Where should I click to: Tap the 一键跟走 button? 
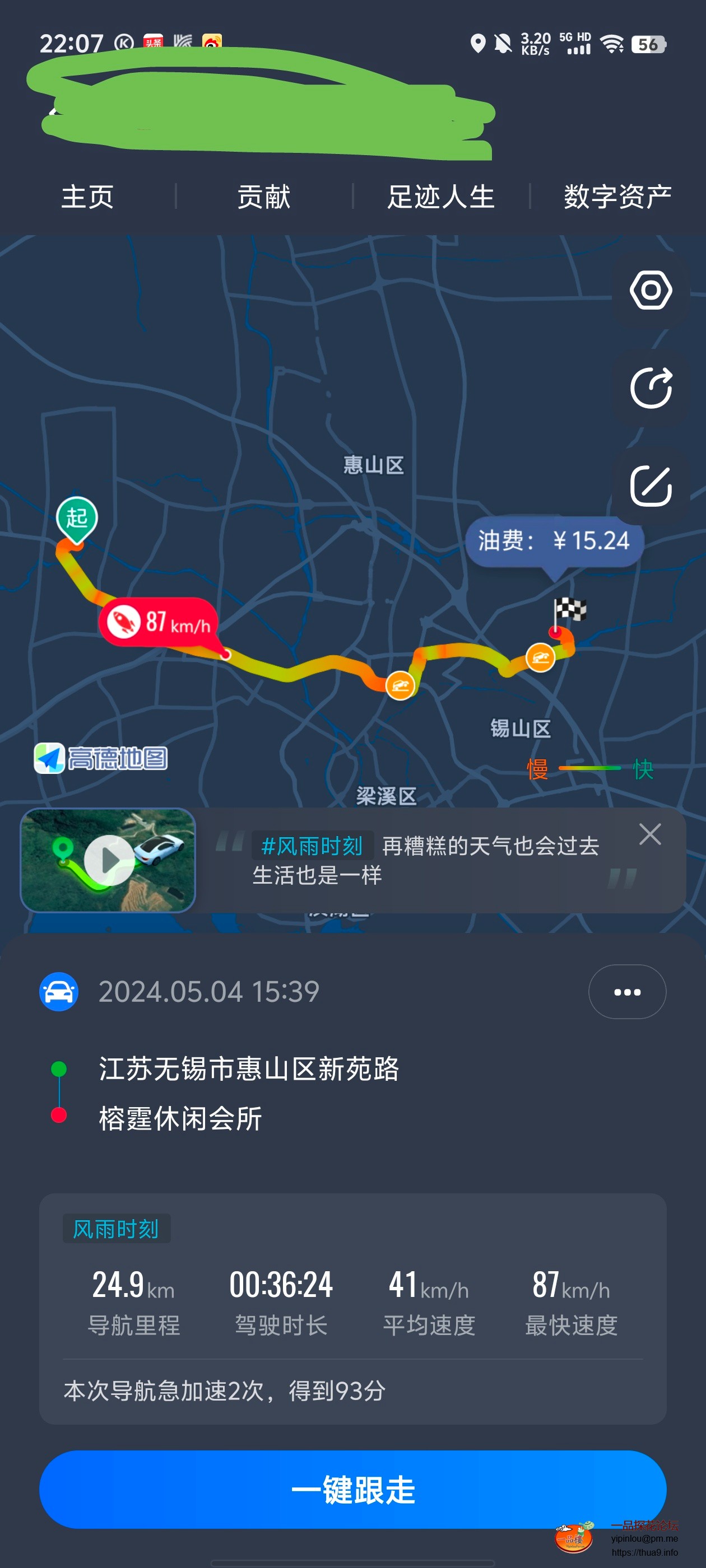[352, 1491]
